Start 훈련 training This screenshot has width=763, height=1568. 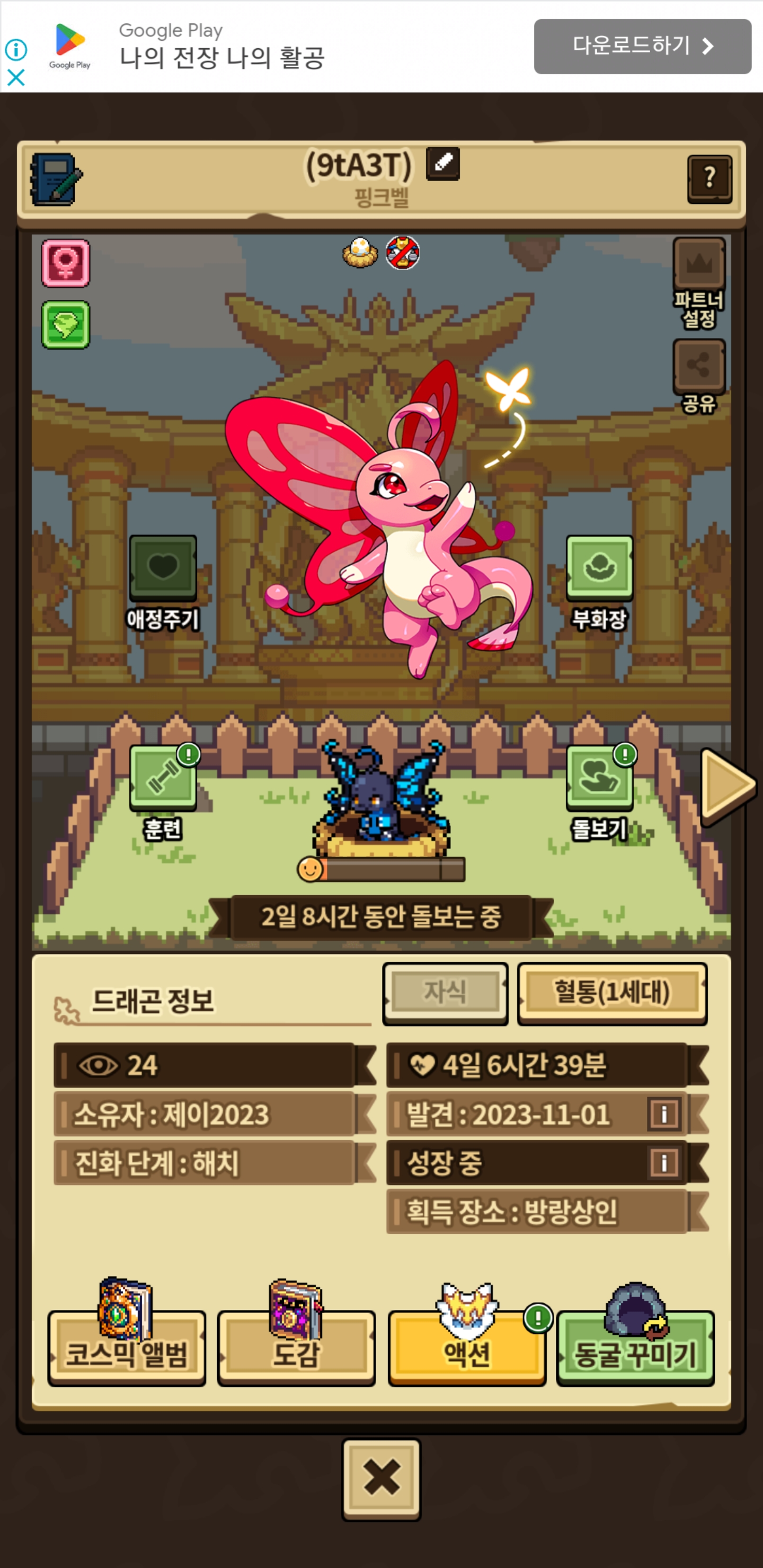click(x=163, y=777)
